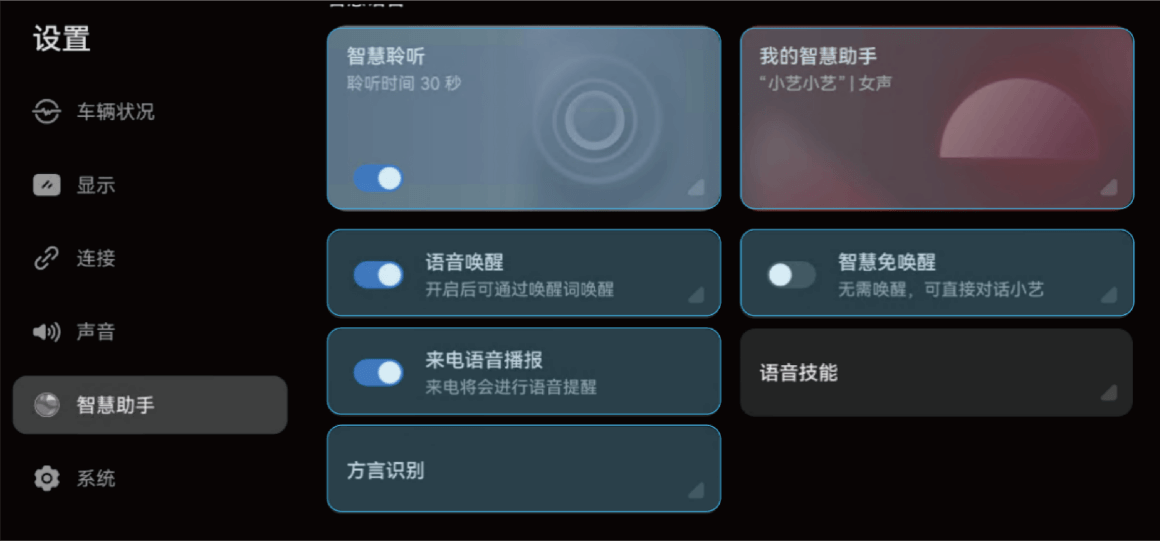Viewport: 1160px width, 541px height.
Task: Open 方言识别 settings
Action: pos(523,469)
